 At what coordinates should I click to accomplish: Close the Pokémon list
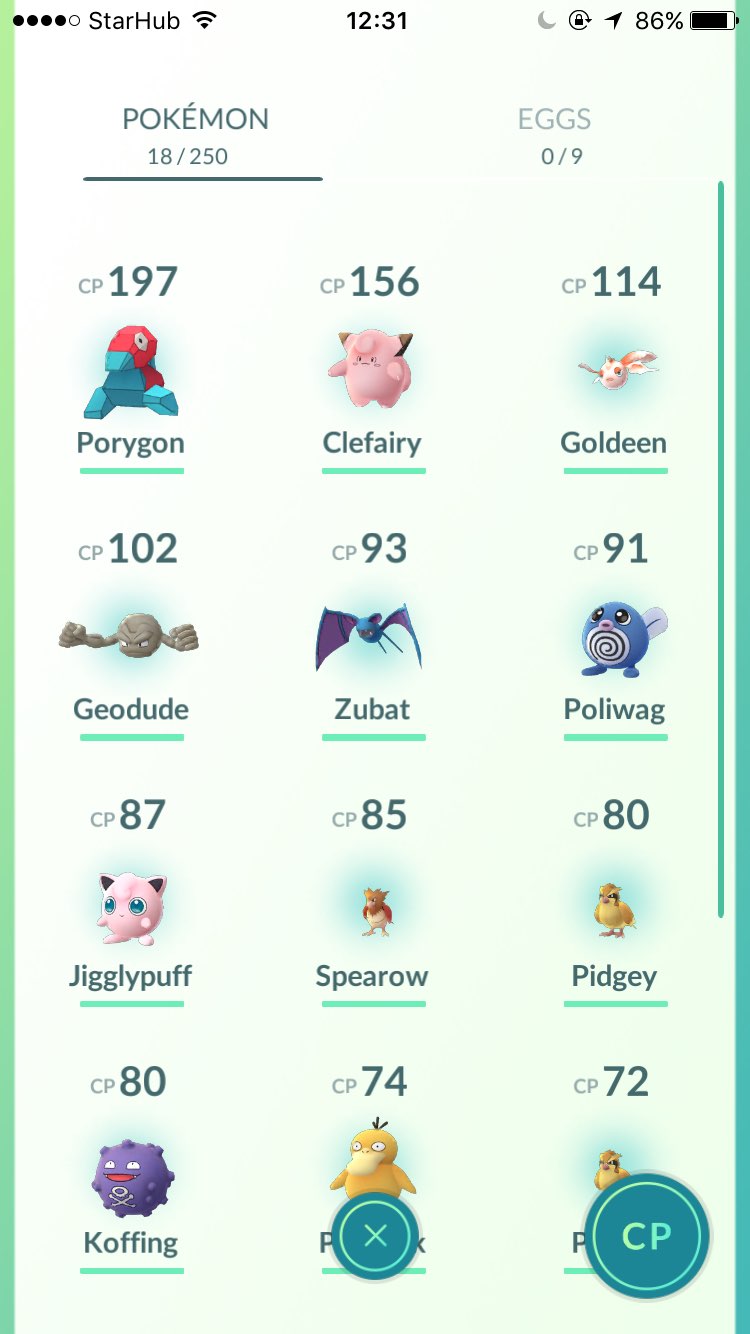[375, 1236]
